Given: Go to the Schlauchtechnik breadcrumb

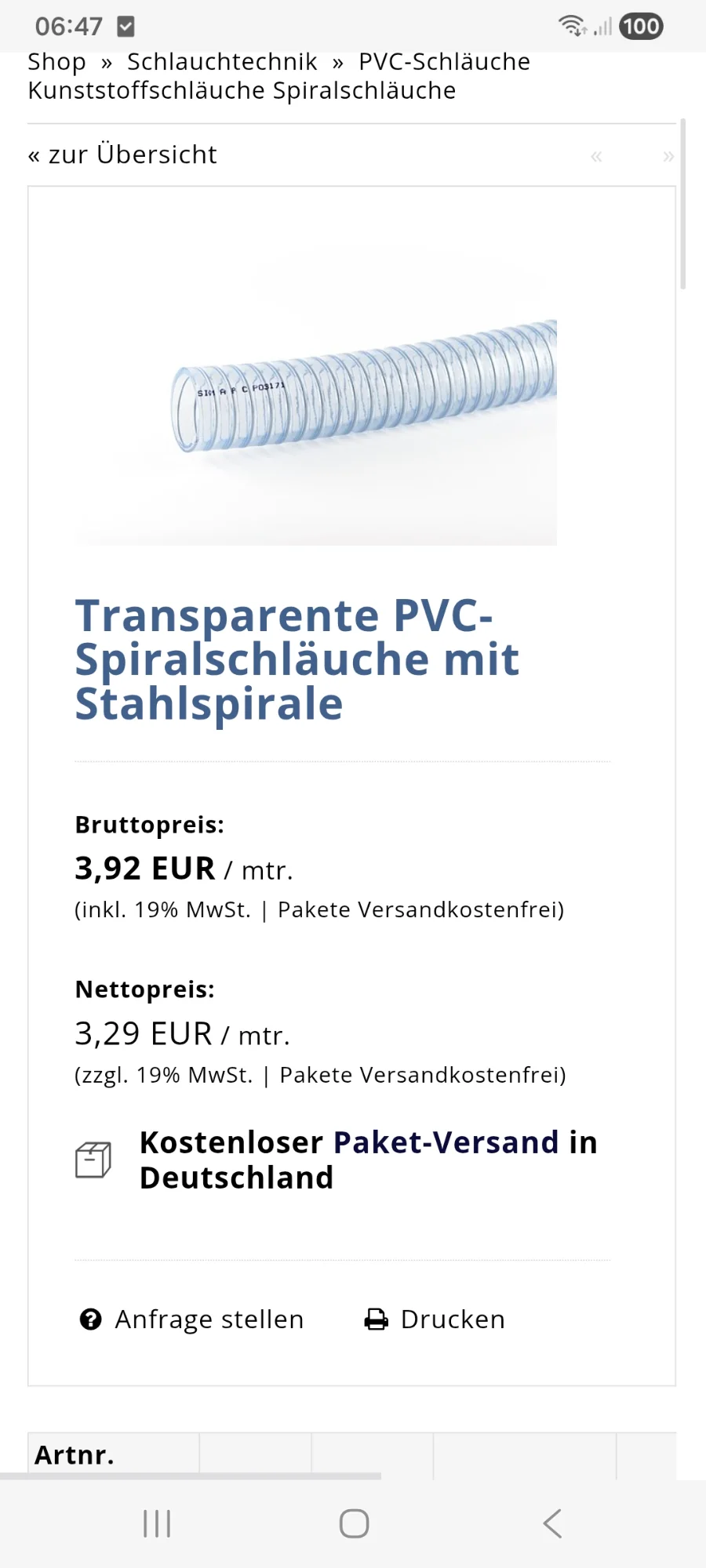Looking at the screenshot, I should click(222, 62).
